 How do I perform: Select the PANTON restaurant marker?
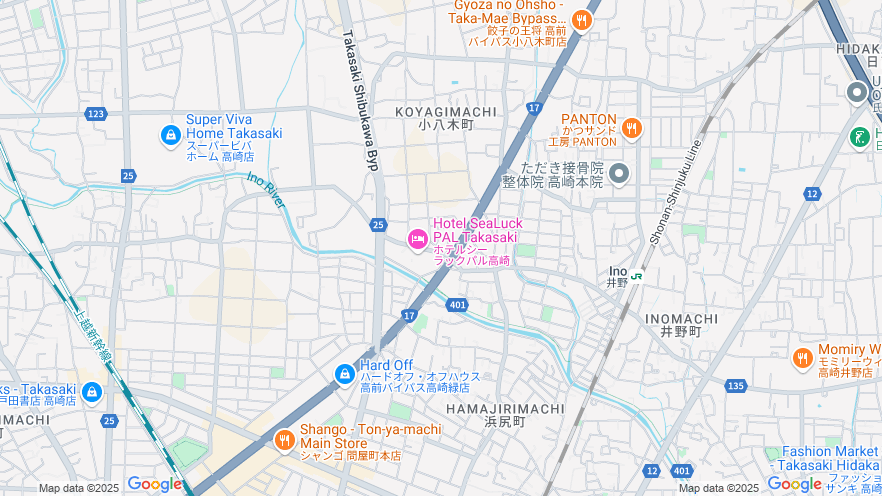pos(630,128)
